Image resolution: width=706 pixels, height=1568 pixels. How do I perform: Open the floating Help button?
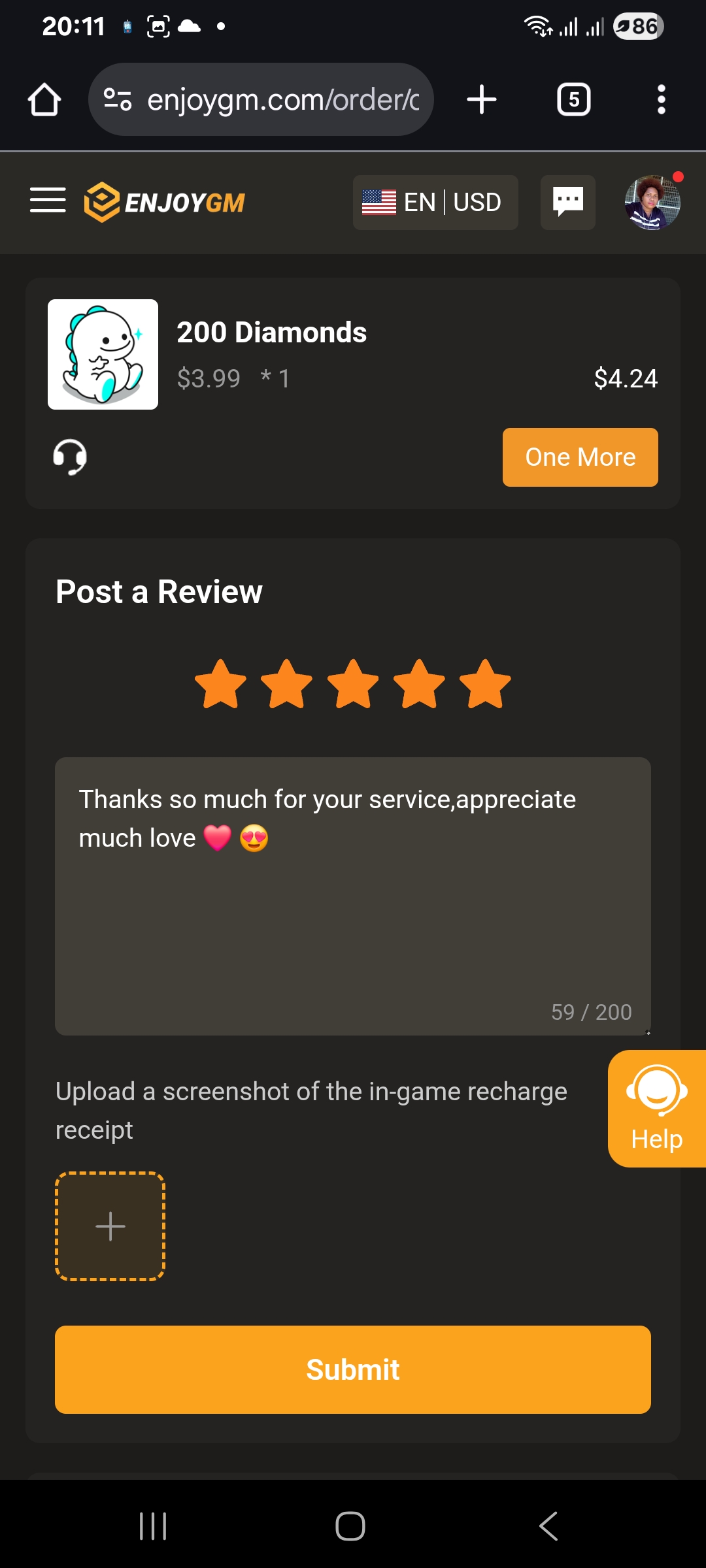point(656,1108)
